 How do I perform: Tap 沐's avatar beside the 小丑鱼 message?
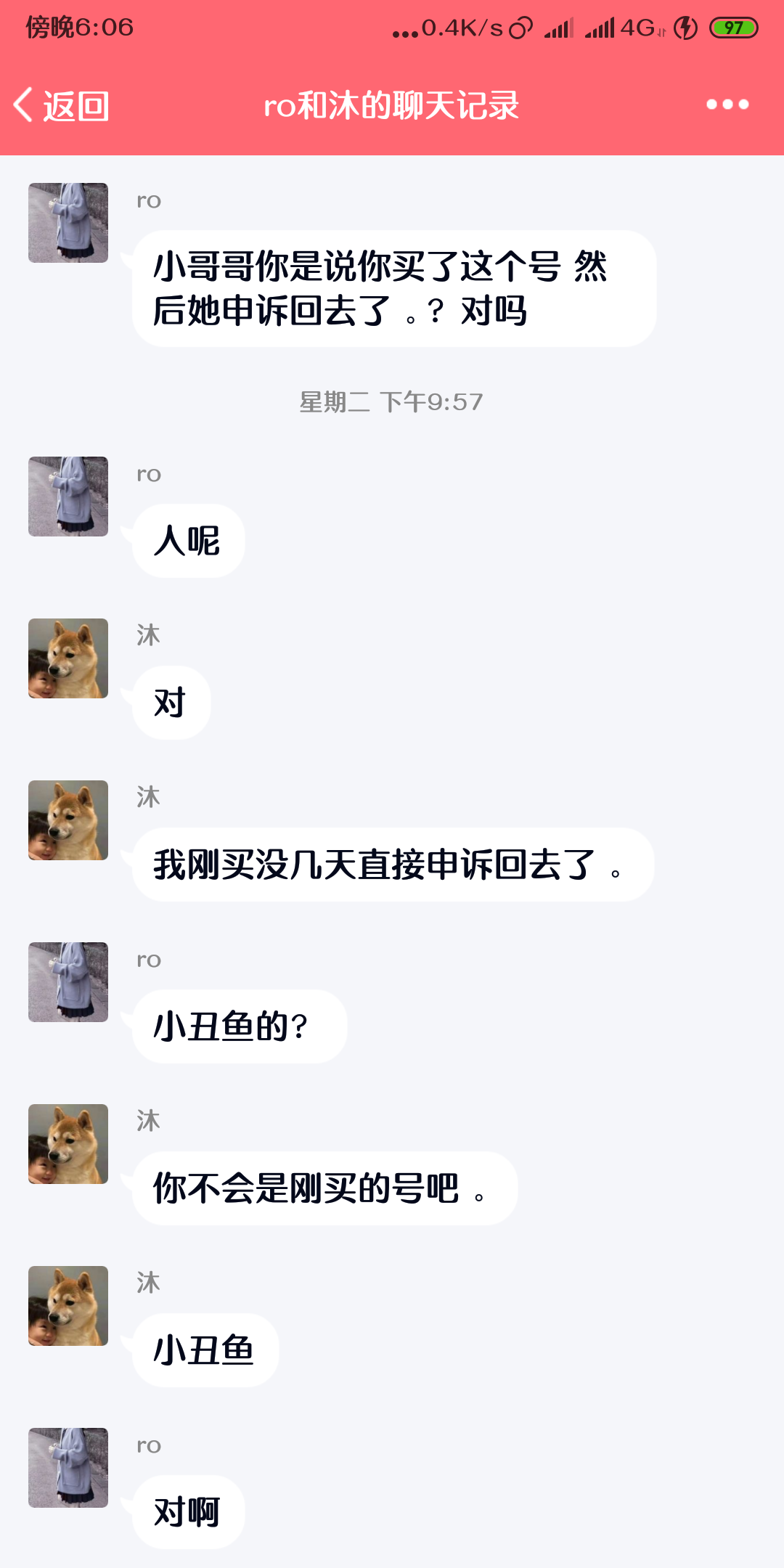pyautogui.click(x=68, y=1306)
